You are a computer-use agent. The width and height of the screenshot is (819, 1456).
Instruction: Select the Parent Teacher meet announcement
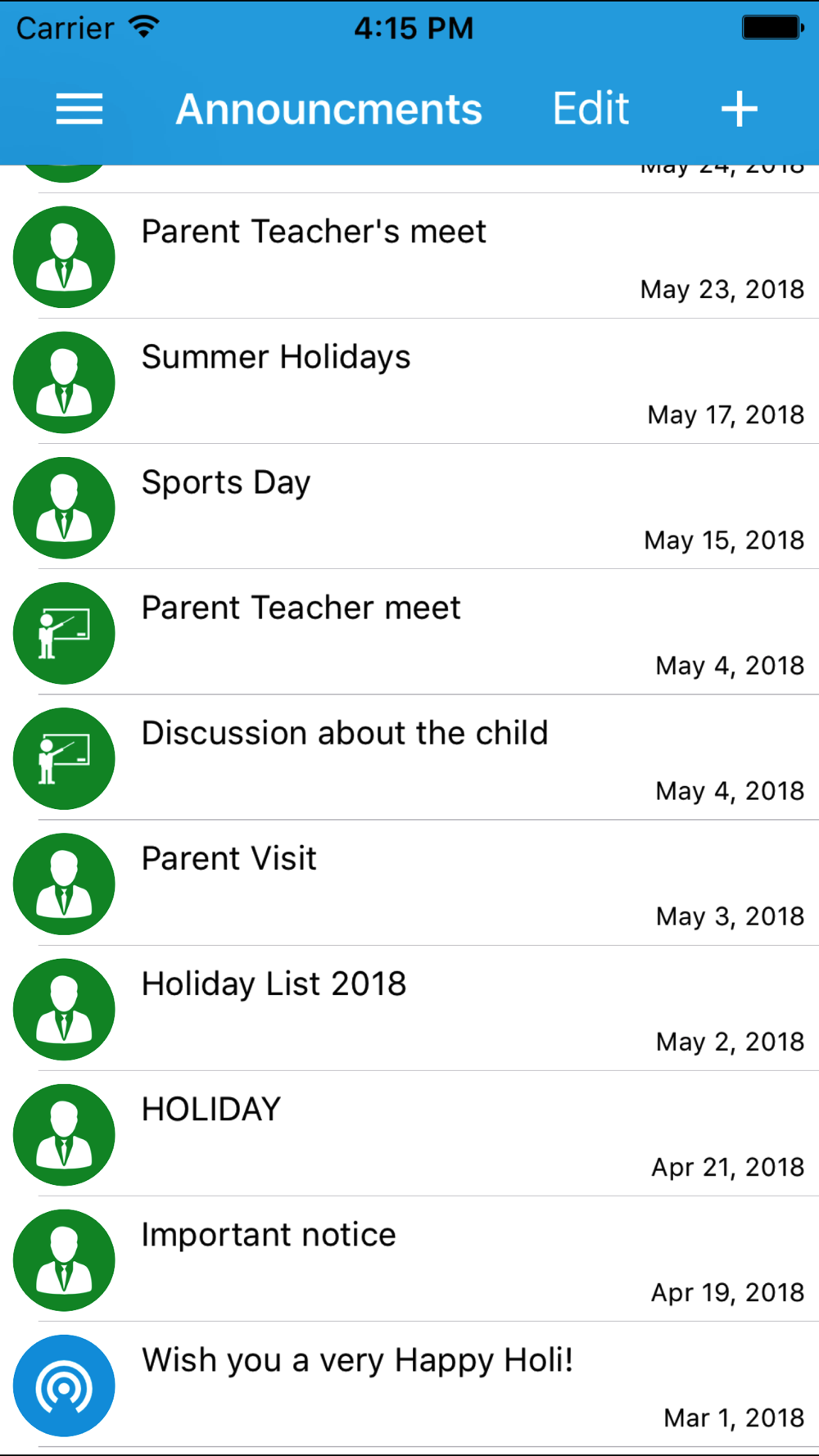pos(409,632)
